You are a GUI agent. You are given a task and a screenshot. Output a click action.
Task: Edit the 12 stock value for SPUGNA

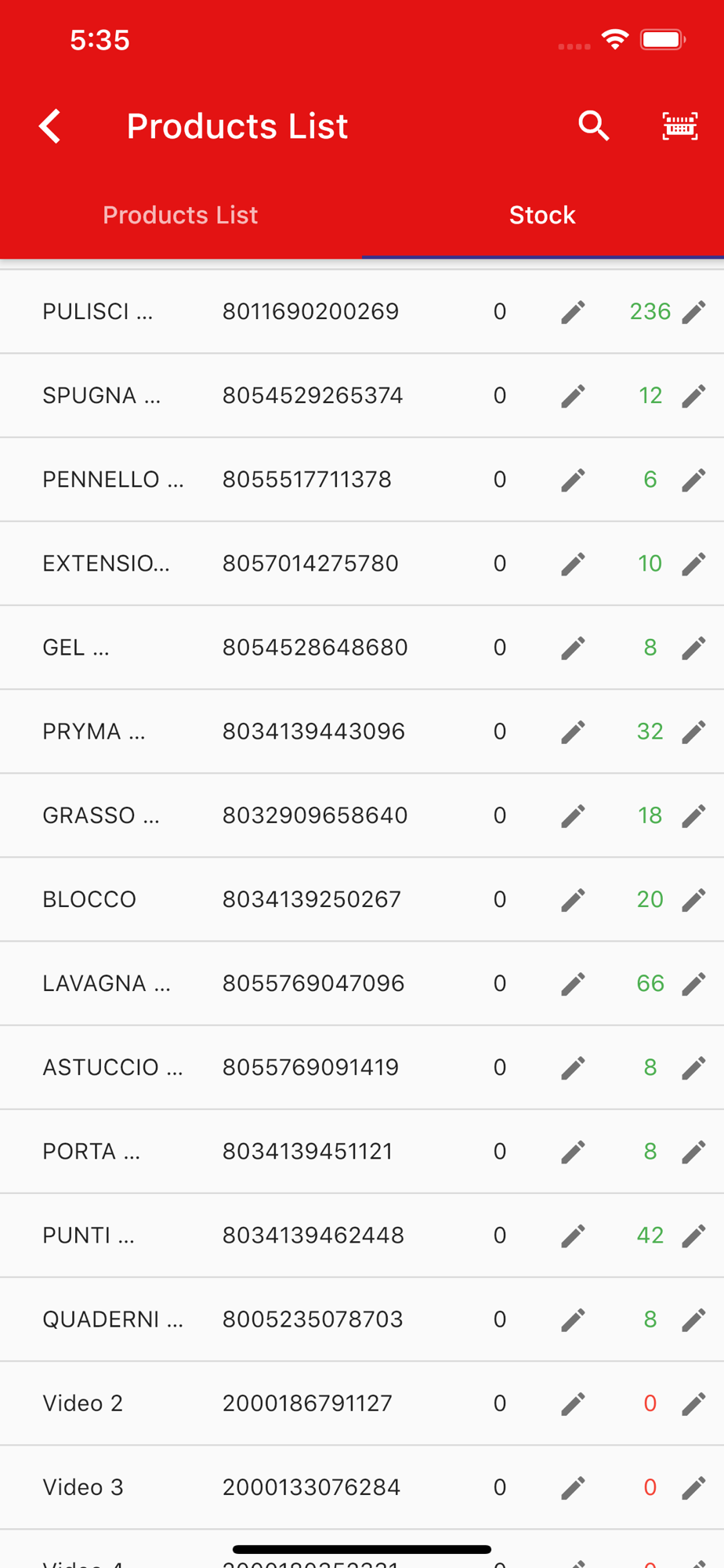[693, 396]
